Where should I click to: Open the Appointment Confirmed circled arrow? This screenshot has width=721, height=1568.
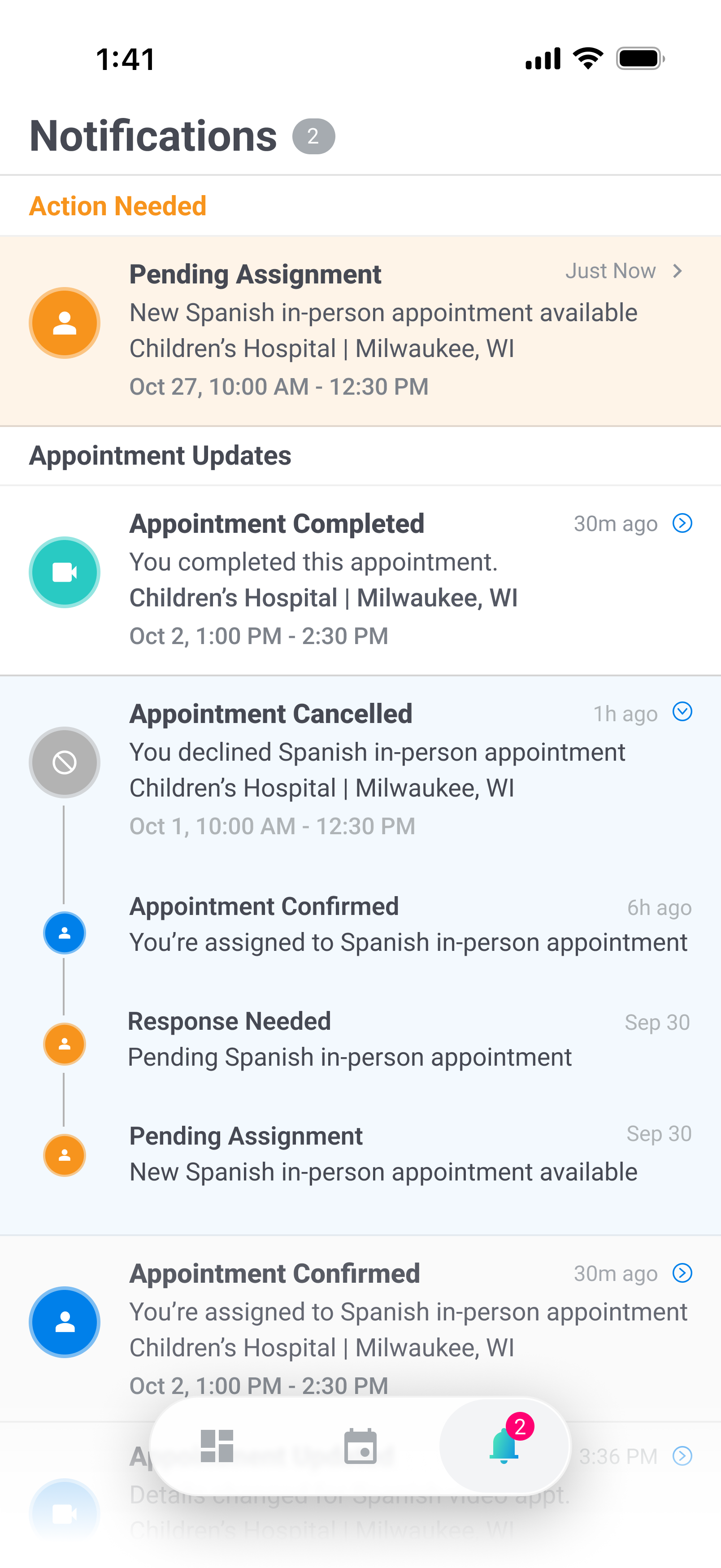coord(683,1273)
